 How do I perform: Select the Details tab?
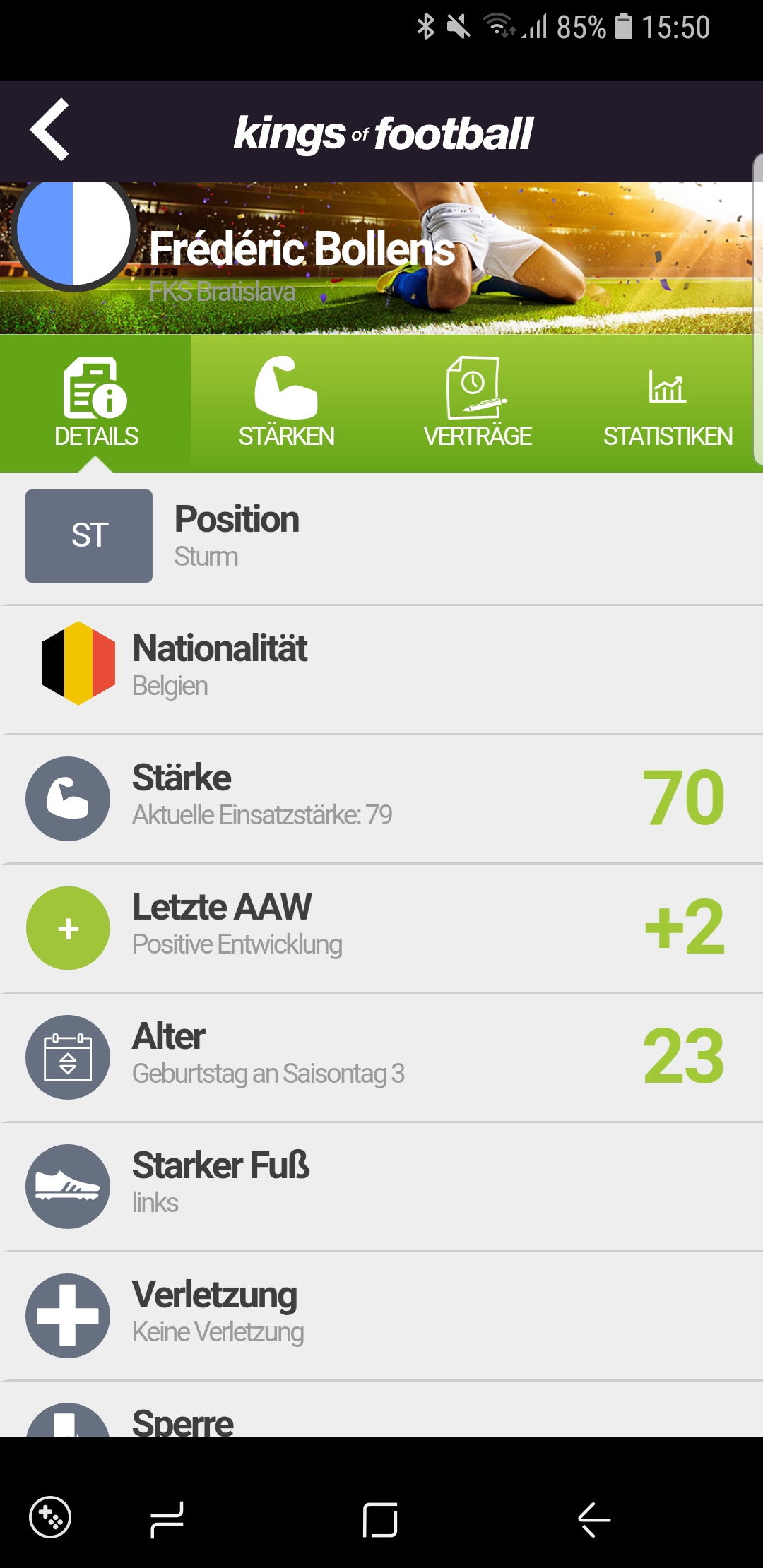coord(95,403)
